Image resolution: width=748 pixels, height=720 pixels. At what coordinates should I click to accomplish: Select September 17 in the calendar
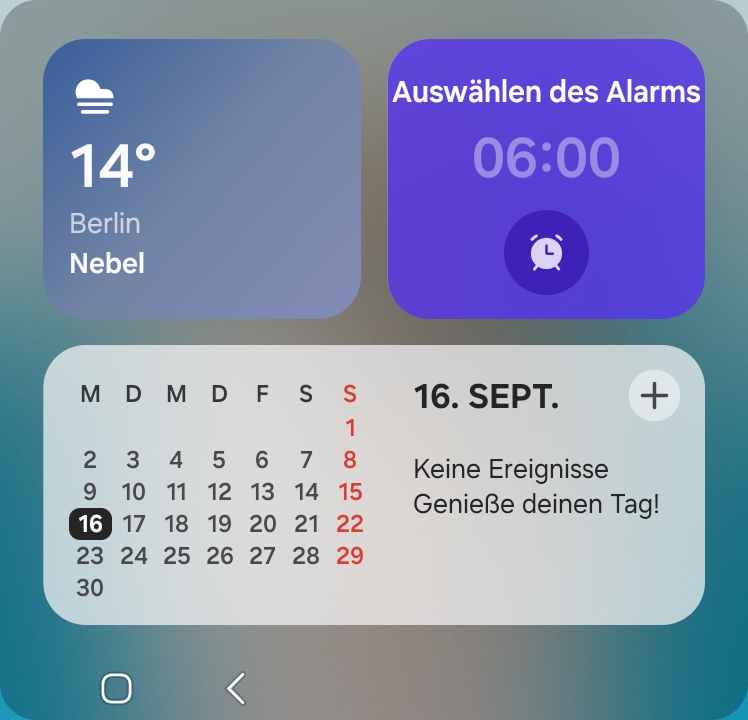pos(133,524)
